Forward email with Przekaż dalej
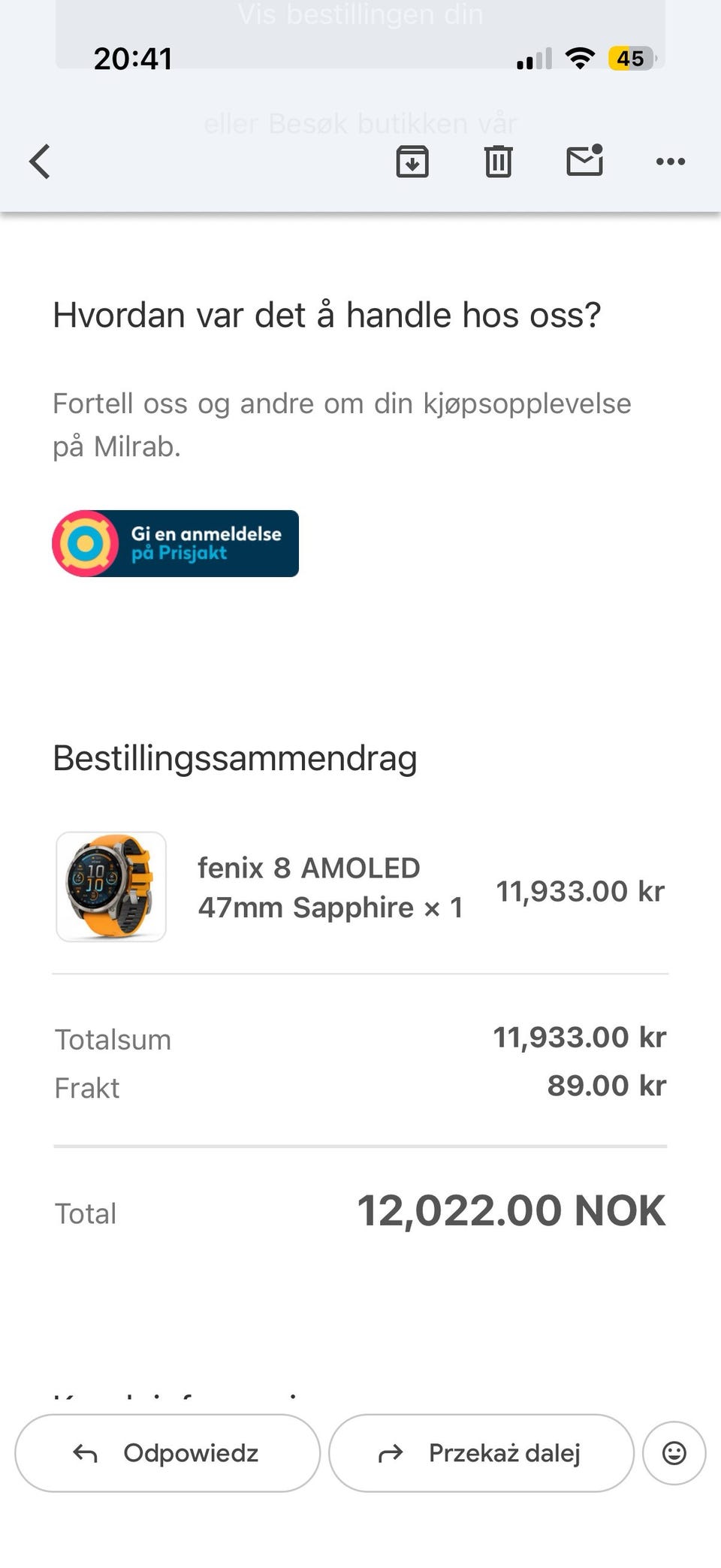721x1568 pixels. 481,1452
